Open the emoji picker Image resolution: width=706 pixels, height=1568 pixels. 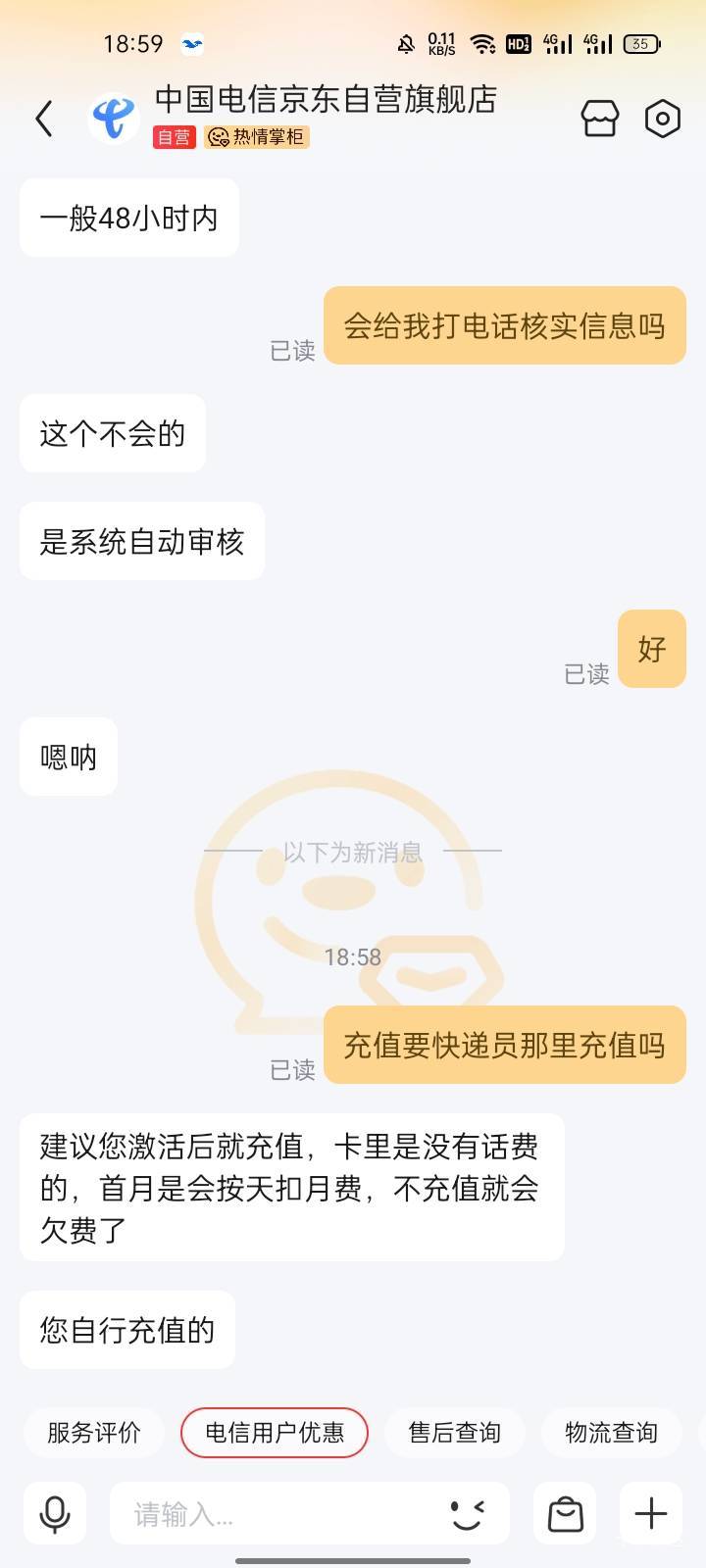coord(468,1514)
